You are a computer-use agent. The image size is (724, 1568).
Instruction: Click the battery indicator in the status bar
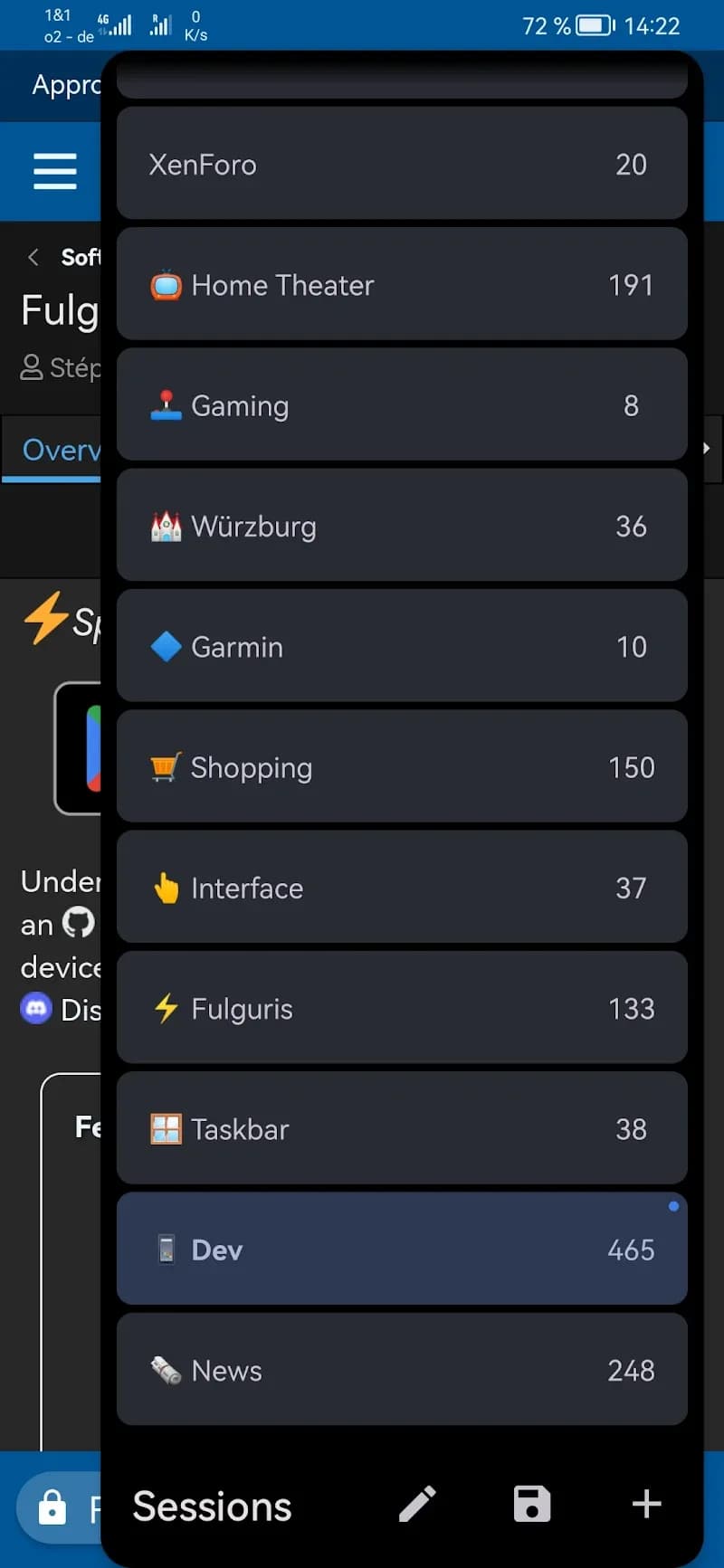click(595, 25)
